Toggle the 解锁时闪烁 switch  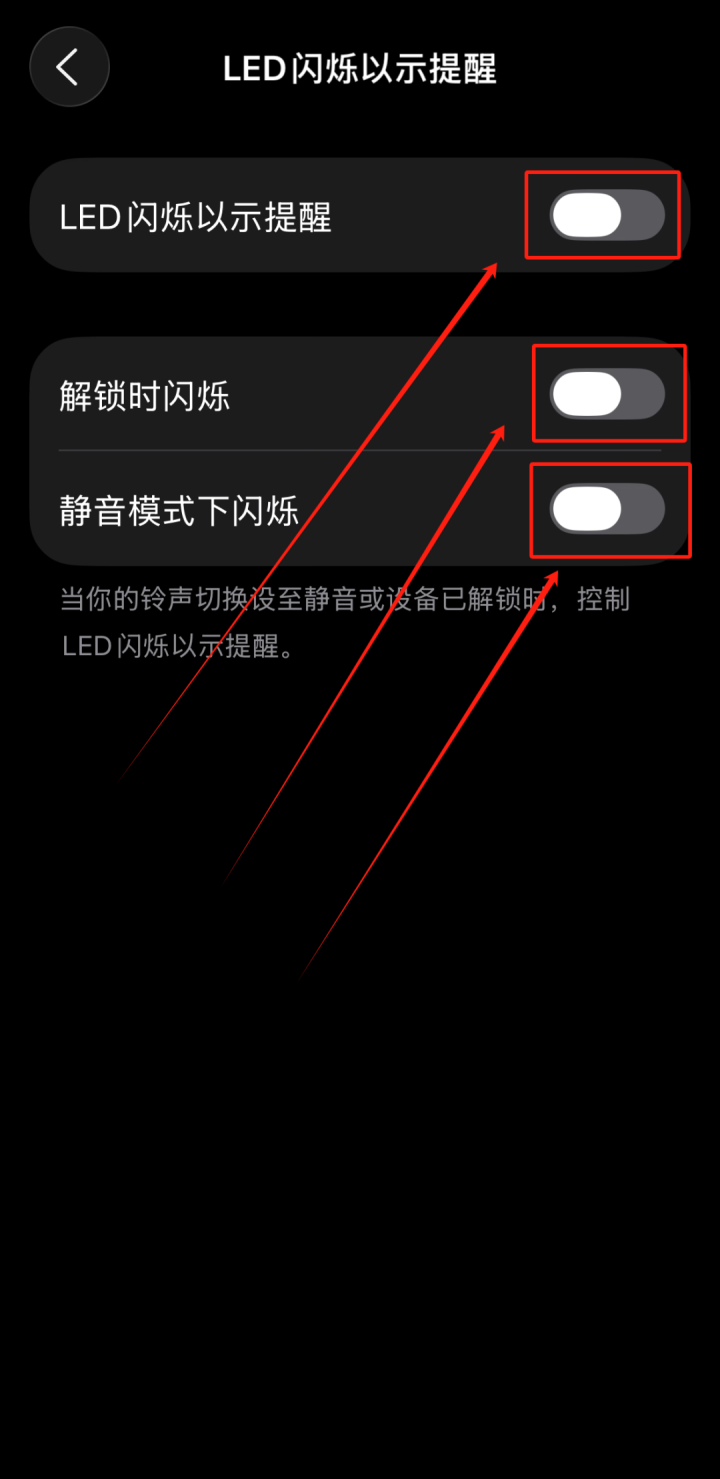[x=606, y=394]
